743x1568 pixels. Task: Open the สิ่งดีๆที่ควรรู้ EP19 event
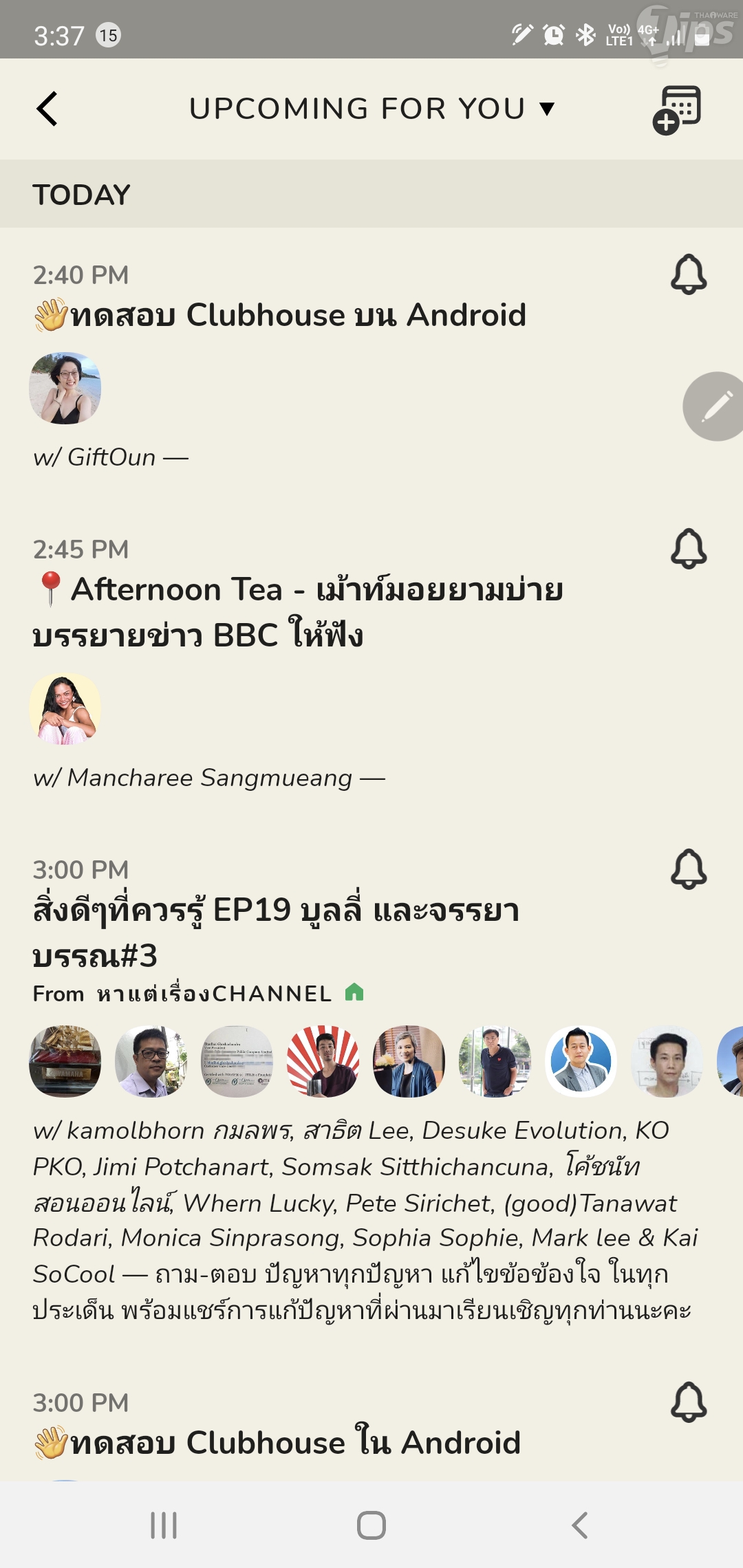(275, 932)
